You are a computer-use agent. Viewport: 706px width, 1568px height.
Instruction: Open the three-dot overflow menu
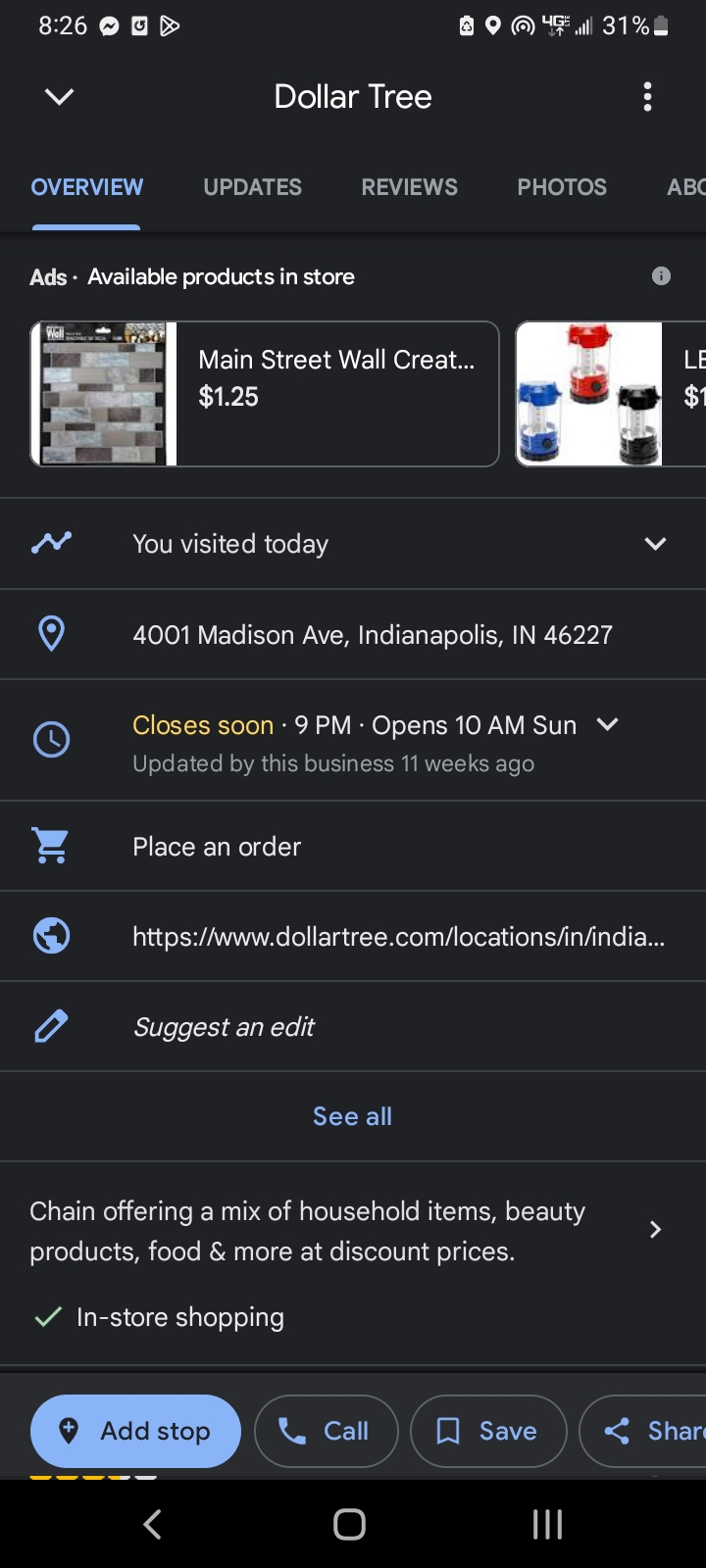tap(647, 96)
